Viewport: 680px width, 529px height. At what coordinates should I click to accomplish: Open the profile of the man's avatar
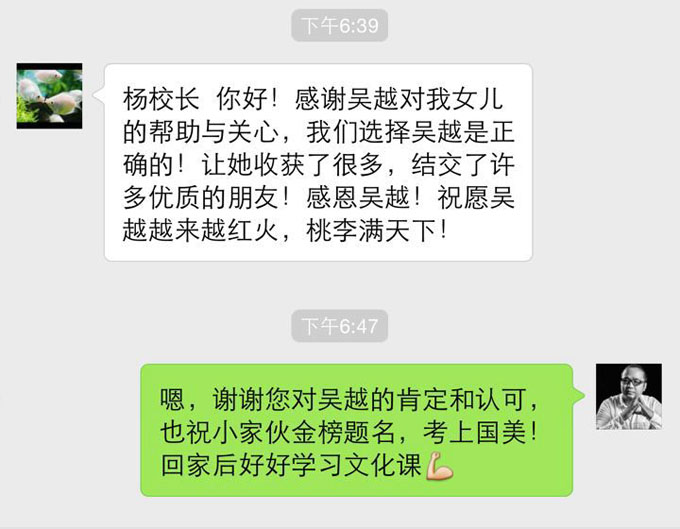click(x=628, y=397)
